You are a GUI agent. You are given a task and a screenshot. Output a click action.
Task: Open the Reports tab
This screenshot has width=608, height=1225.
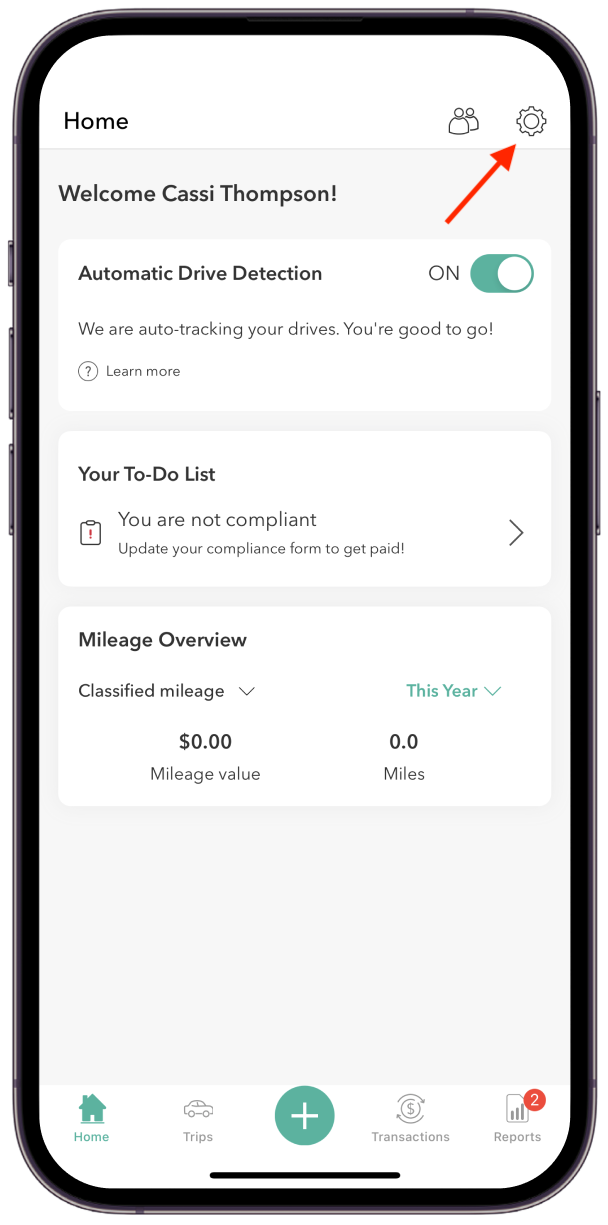point(518,1119)
